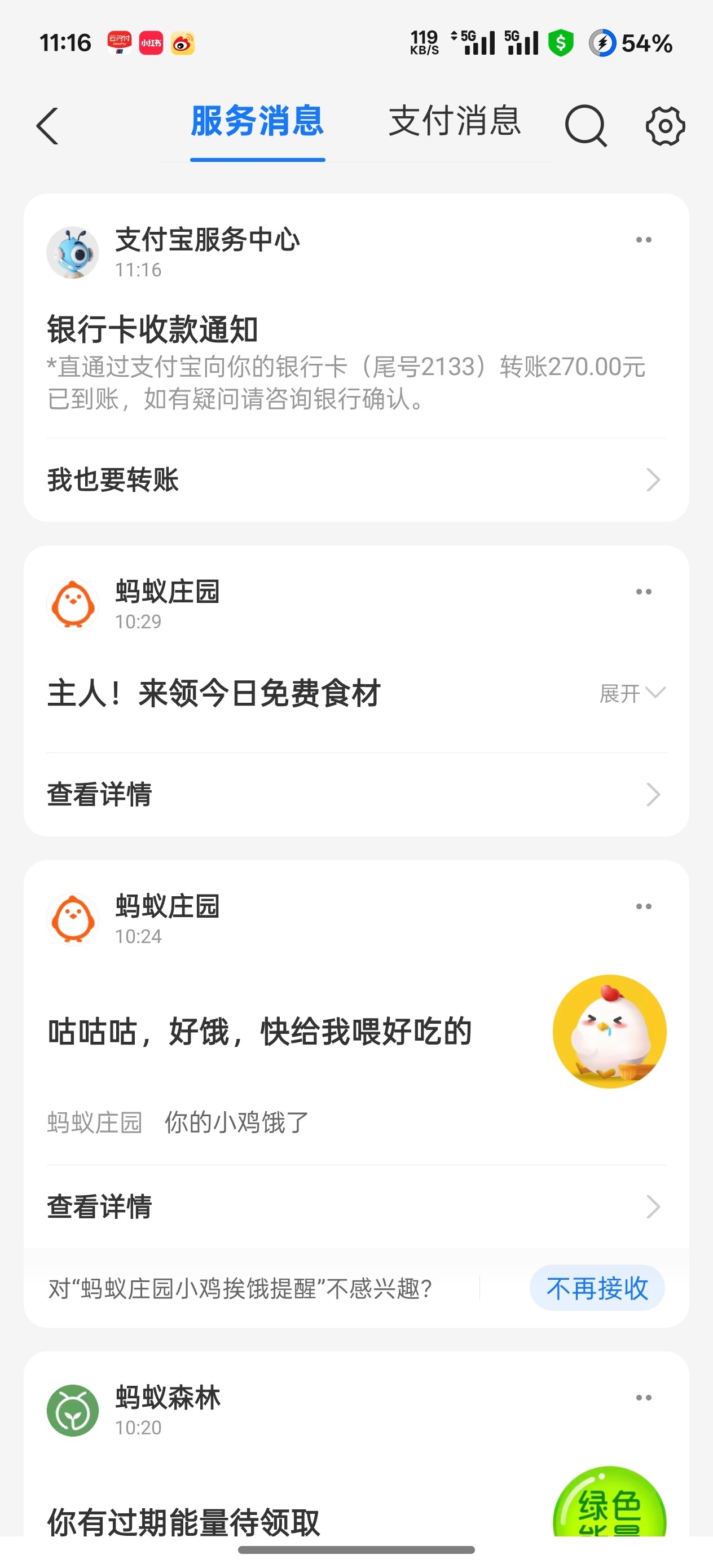
Task: Open message settings gear icon
Action: 665,126
